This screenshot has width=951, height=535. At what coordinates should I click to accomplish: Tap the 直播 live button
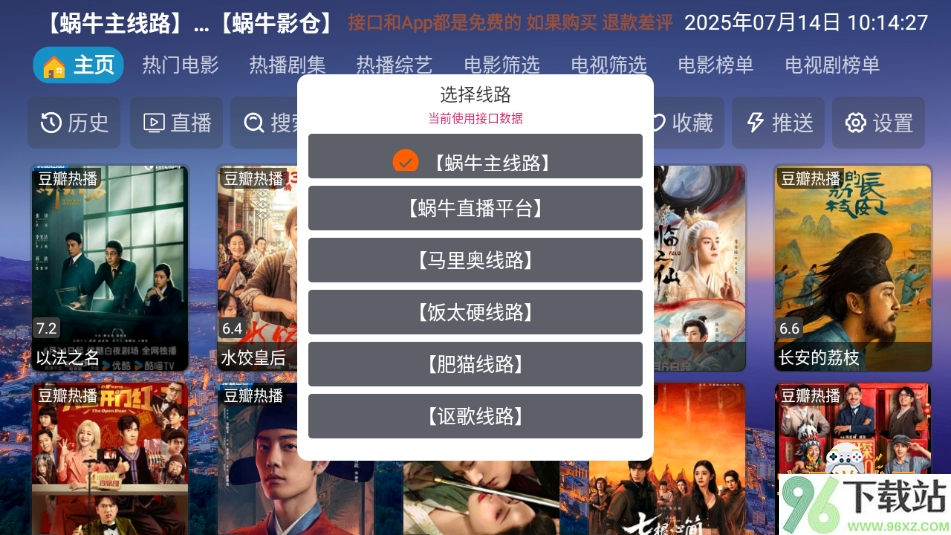pos(177,123)
